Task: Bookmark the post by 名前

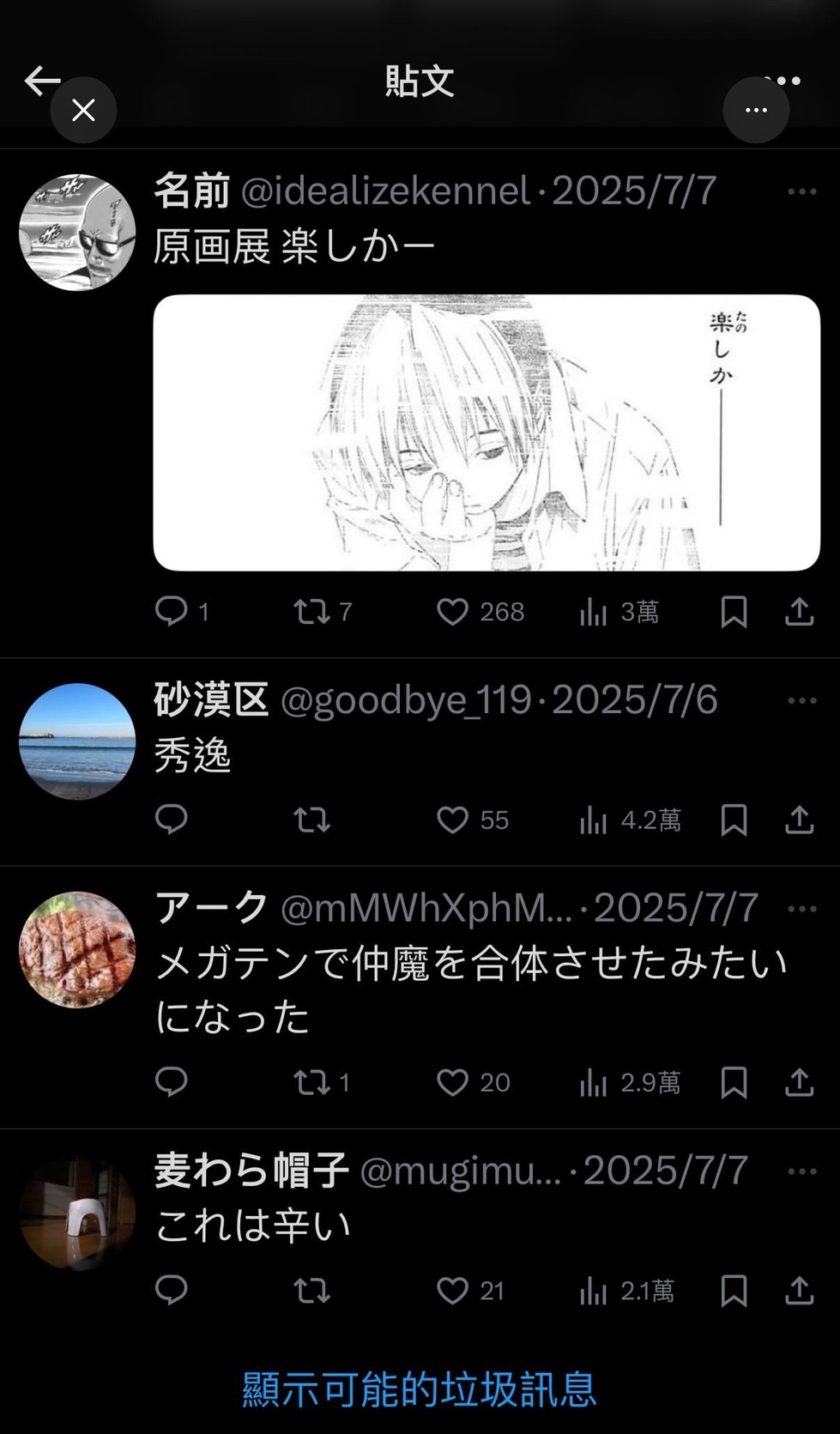Action: 734,612
